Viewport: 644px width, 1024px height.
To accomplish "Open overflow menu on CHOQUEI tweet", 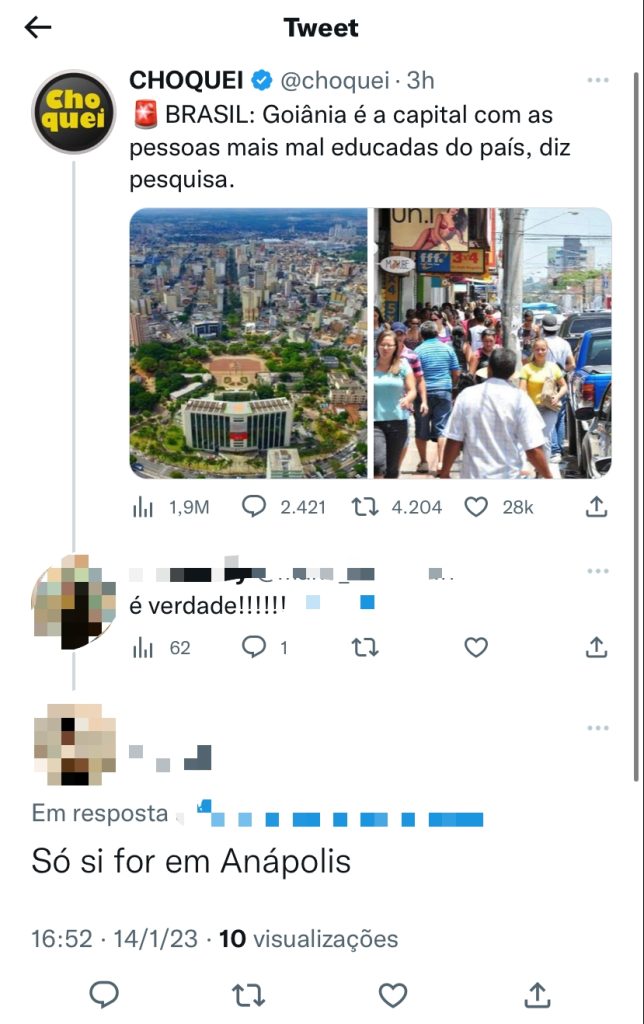I will (598, 81).
